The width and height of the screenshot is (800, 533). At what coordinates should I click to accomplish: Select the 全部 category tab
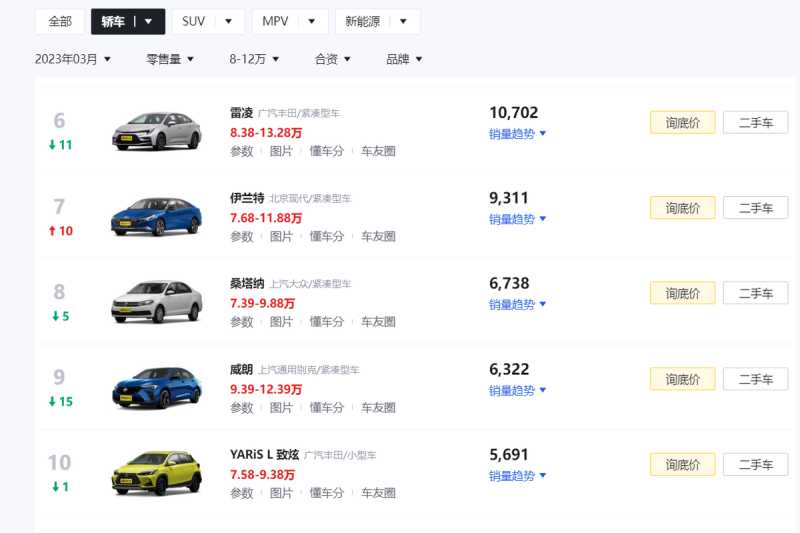coord(60,21)
